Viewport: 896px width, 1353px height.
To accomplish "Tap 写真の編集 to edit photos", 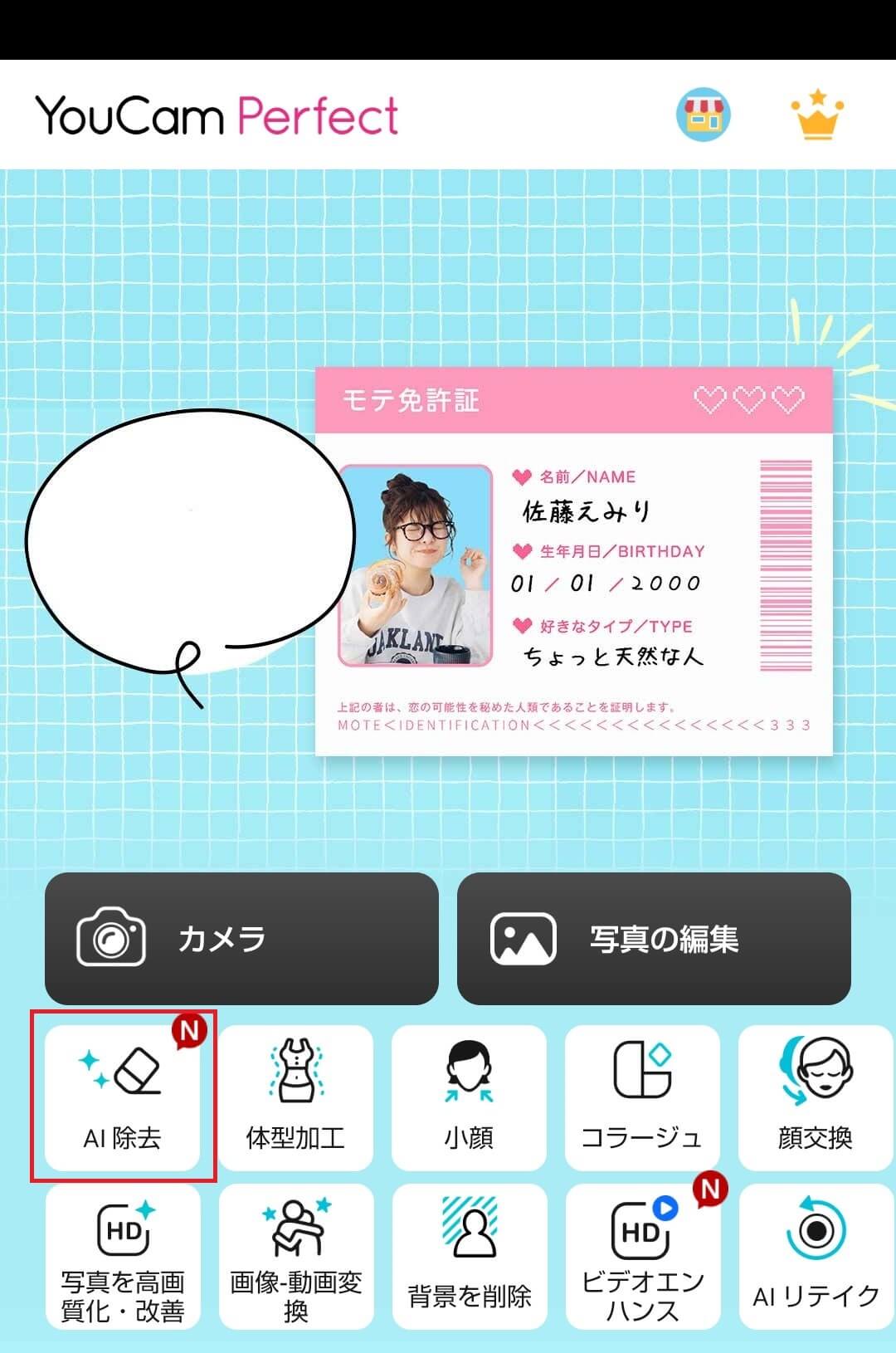I will pos(654,939).
